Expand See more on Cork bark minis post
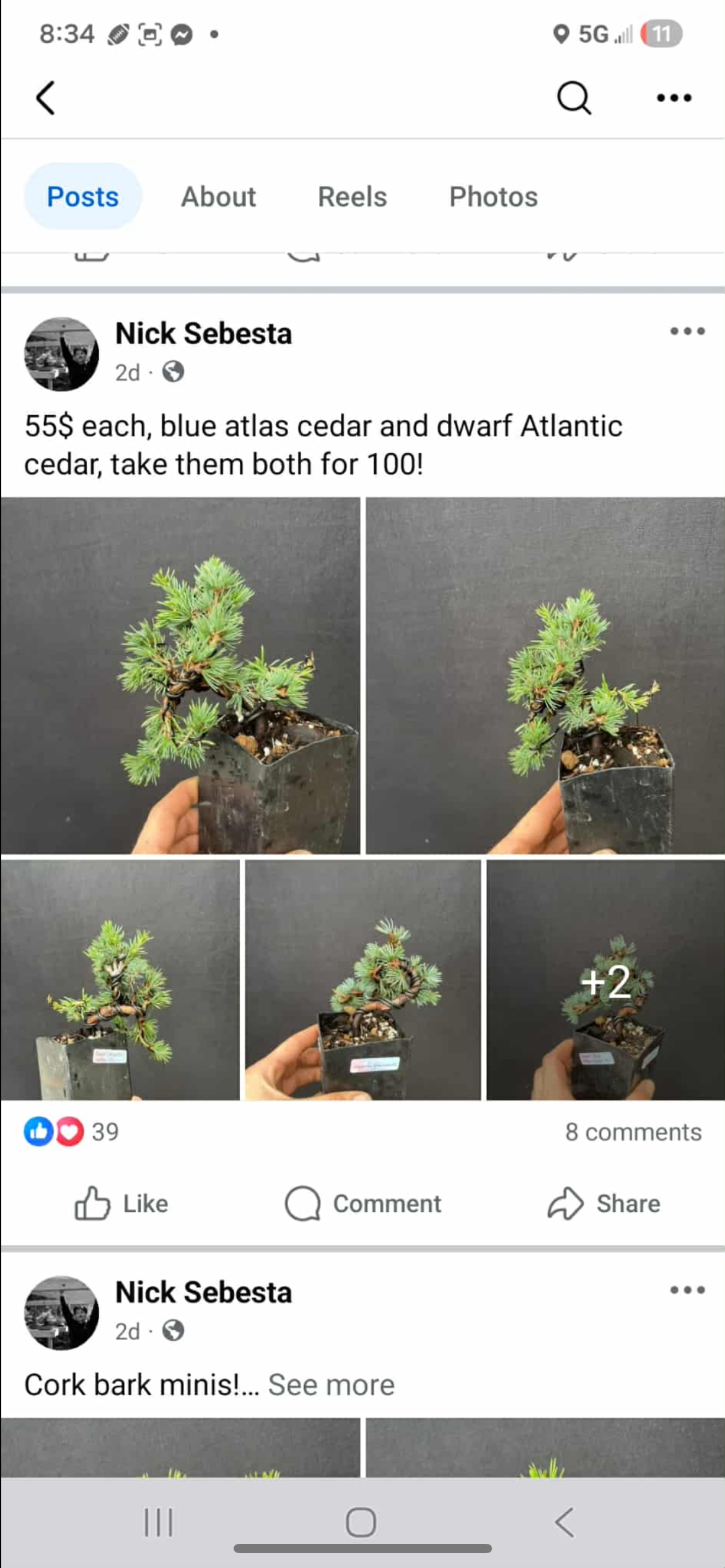 point(331,1385)
